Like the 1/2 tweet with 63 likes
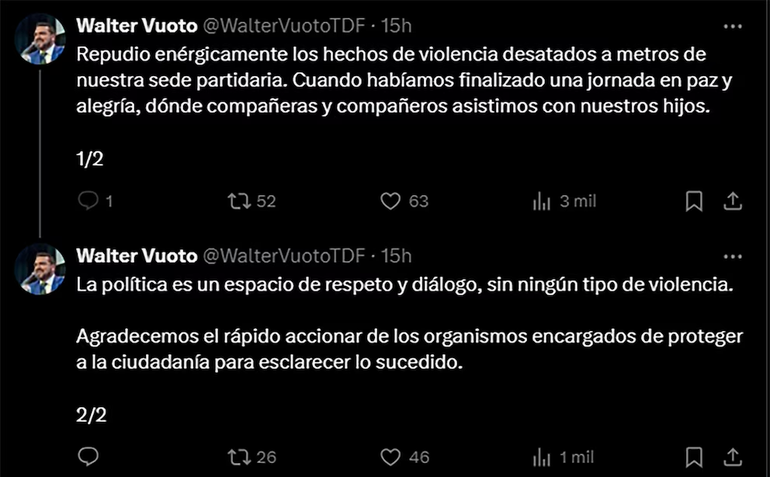The height and width of the screenshot is (477, 770). coord(391,201)
